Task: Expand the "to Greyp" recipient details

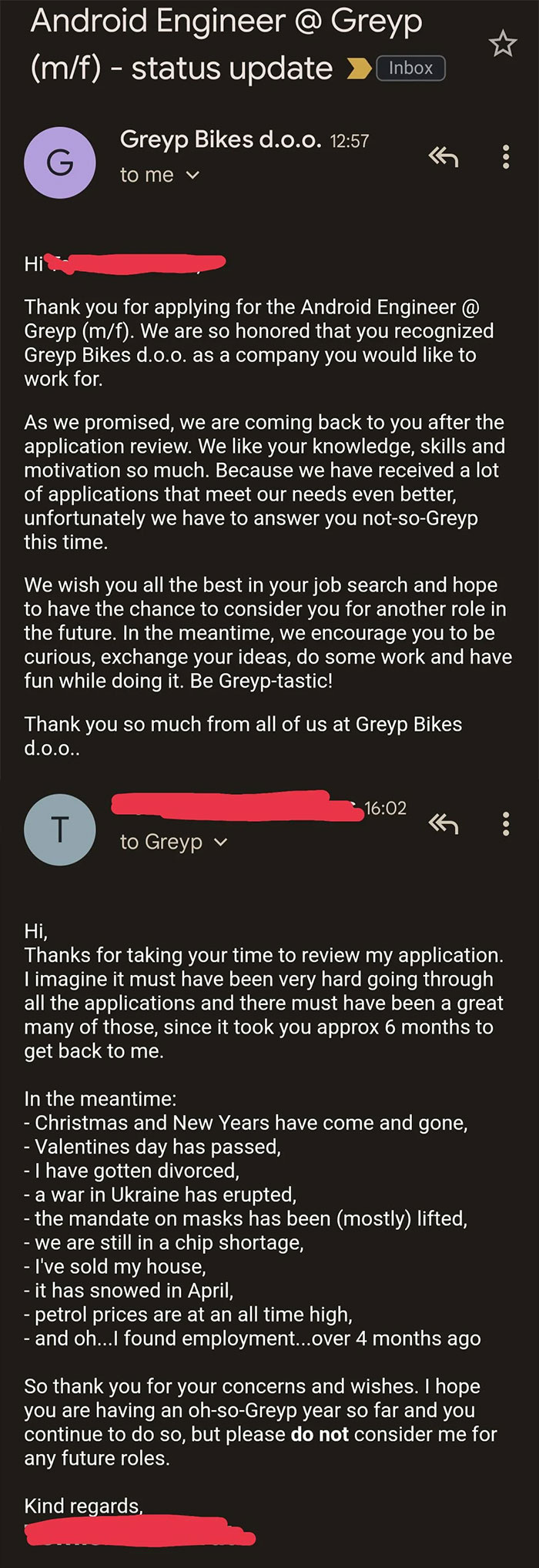Action: [x=220, y=843]
